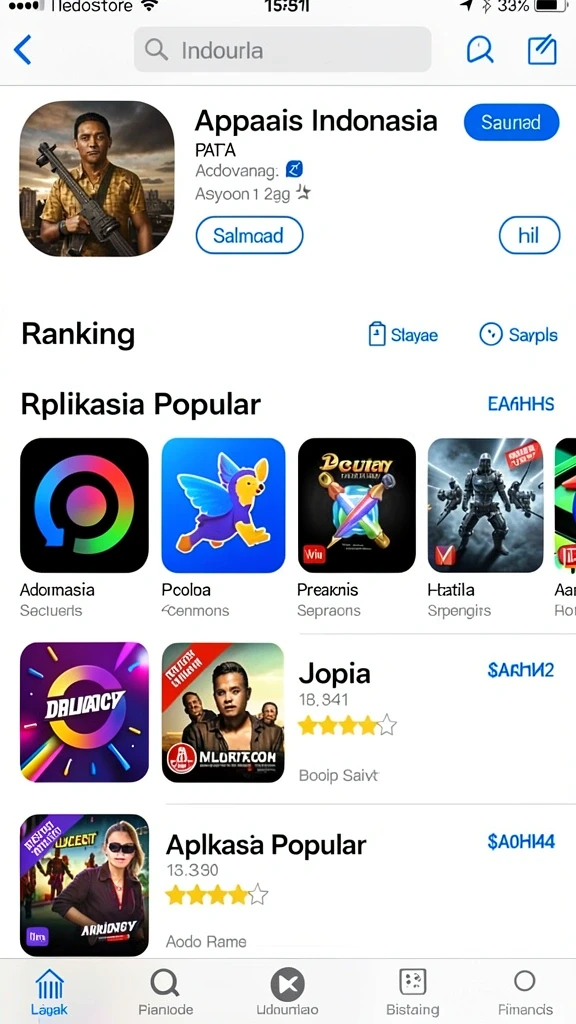Screen dimensions: 576x1024
Task: Go back using the top-left arrow
Action: (22, 50)
